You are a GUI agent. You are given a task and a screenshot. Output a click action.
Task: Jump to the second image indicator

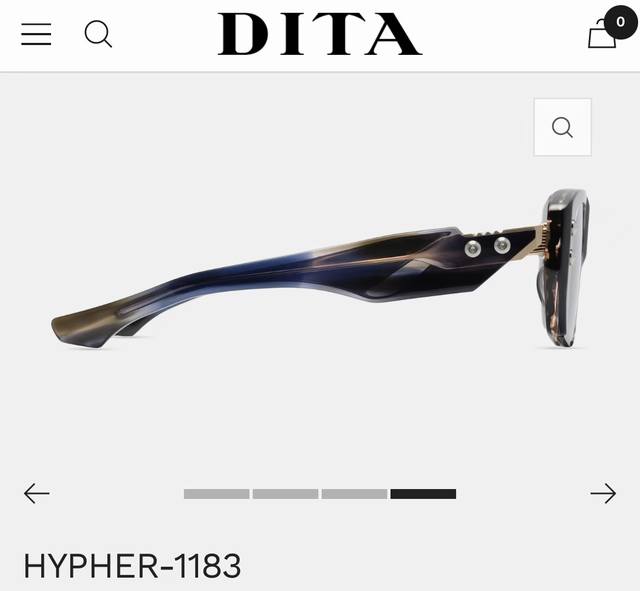285,494
